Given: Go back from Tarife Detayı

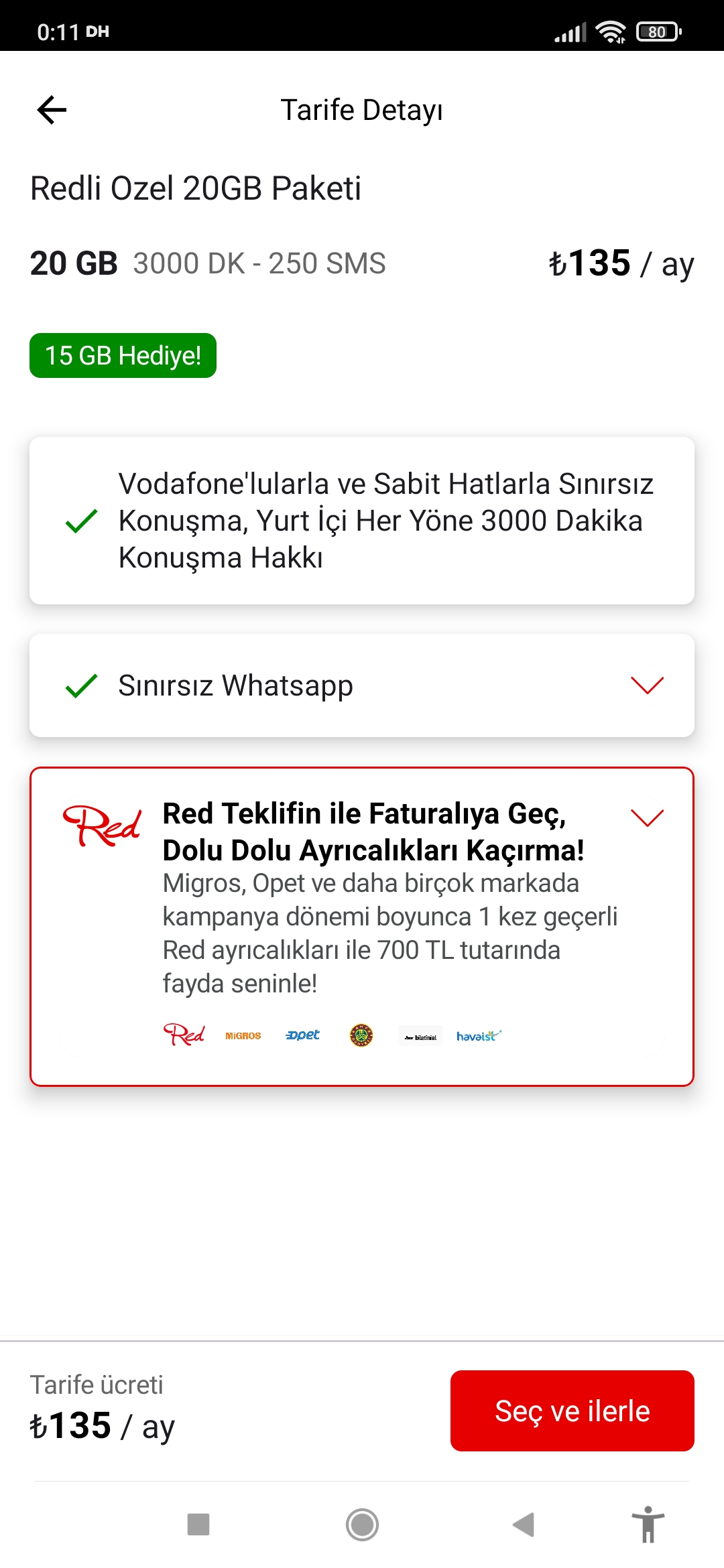Looking at the screenshot, I should click(52, 110).
